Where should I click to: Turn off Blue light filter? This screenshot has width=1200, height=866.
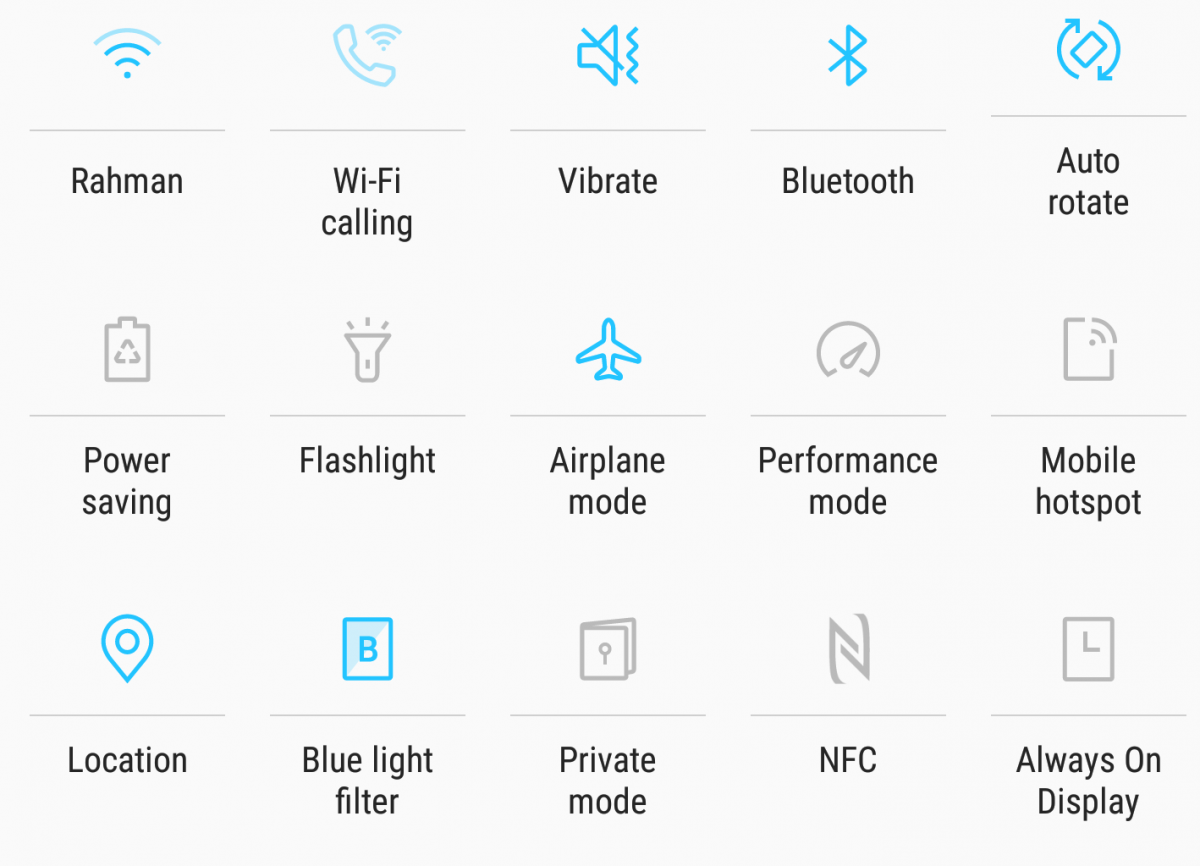tap(367, 648)
